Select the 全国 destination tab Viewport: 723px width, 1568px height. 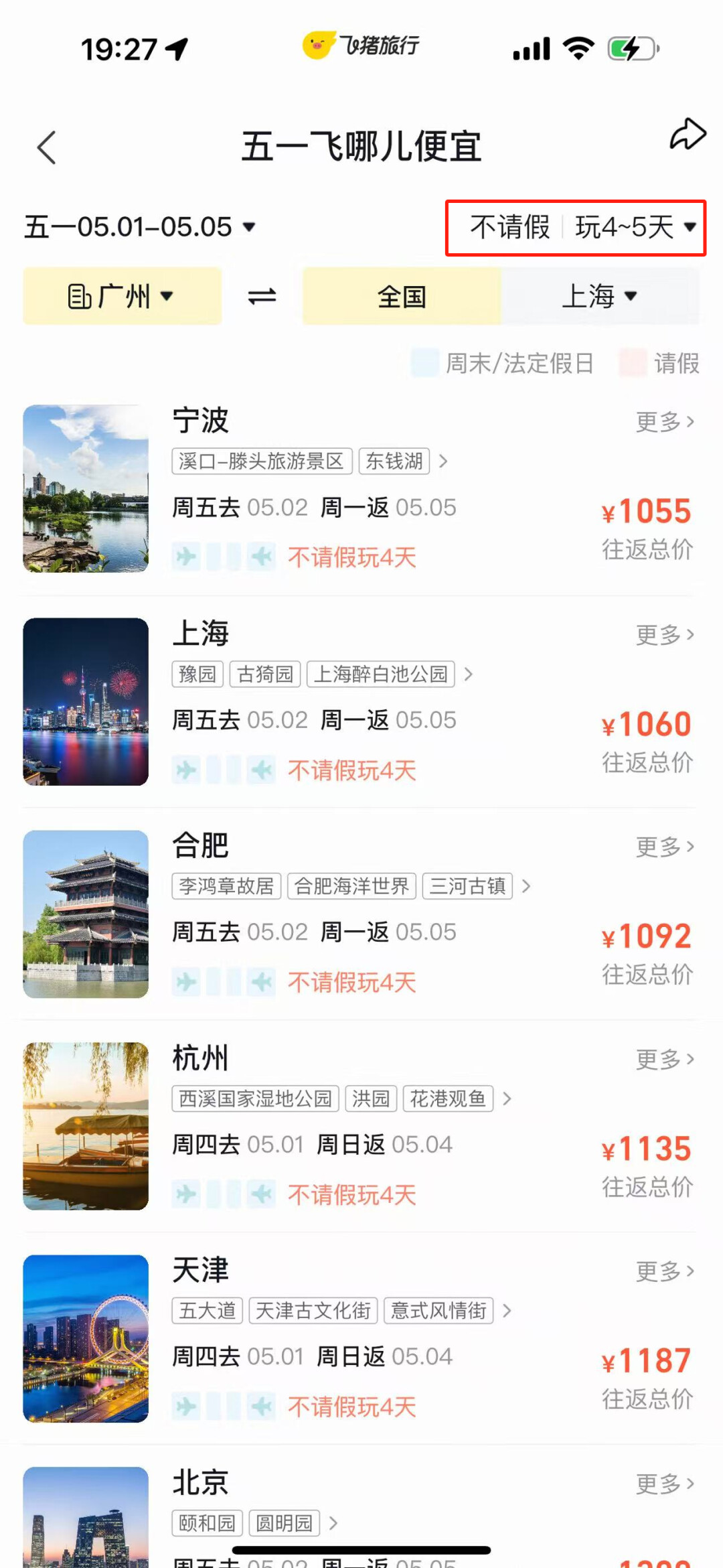[402, 296]
